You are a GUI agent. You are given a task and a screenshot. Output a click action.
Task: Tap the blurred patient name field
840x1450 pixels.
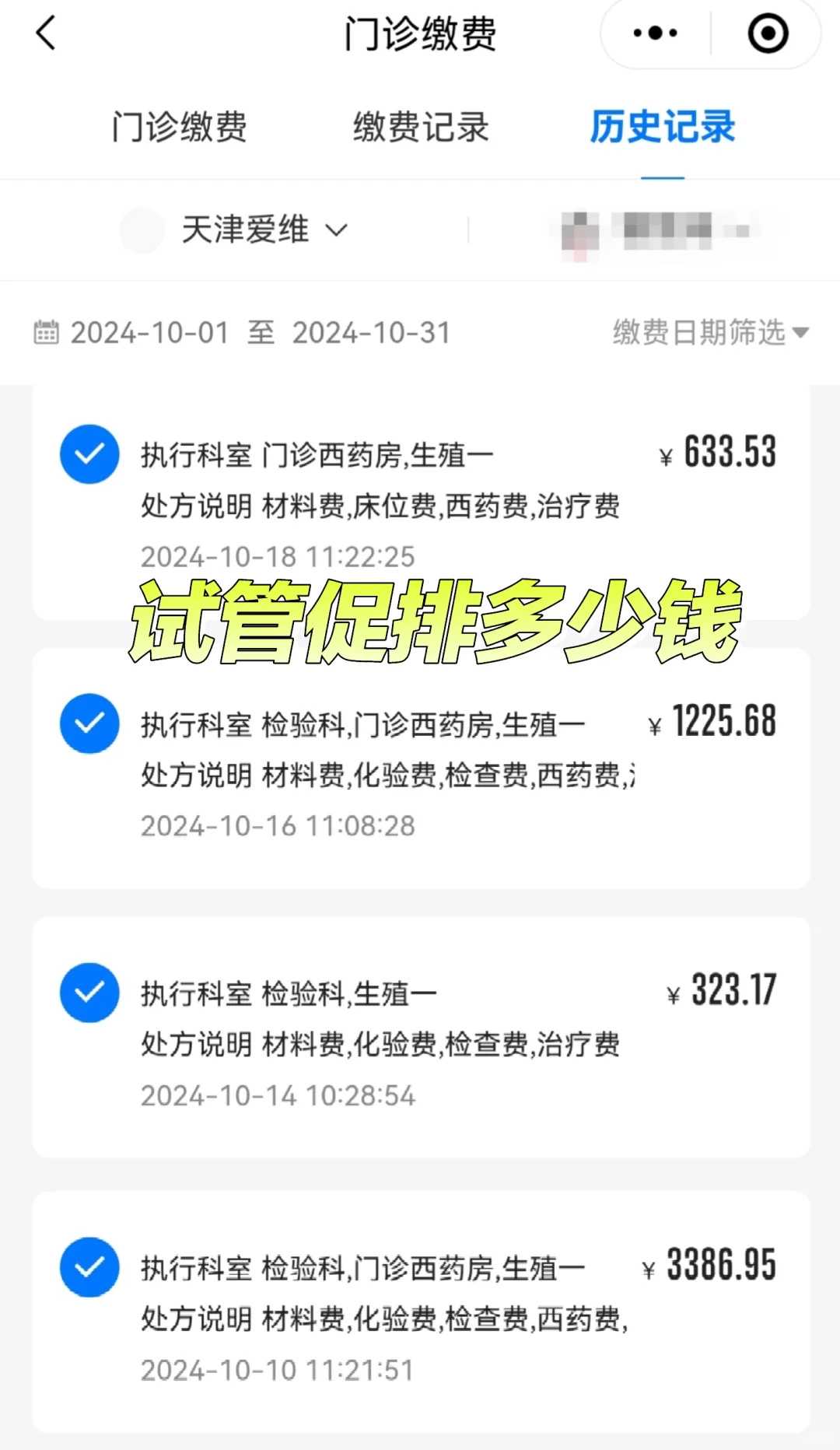[x=665, y=230]
